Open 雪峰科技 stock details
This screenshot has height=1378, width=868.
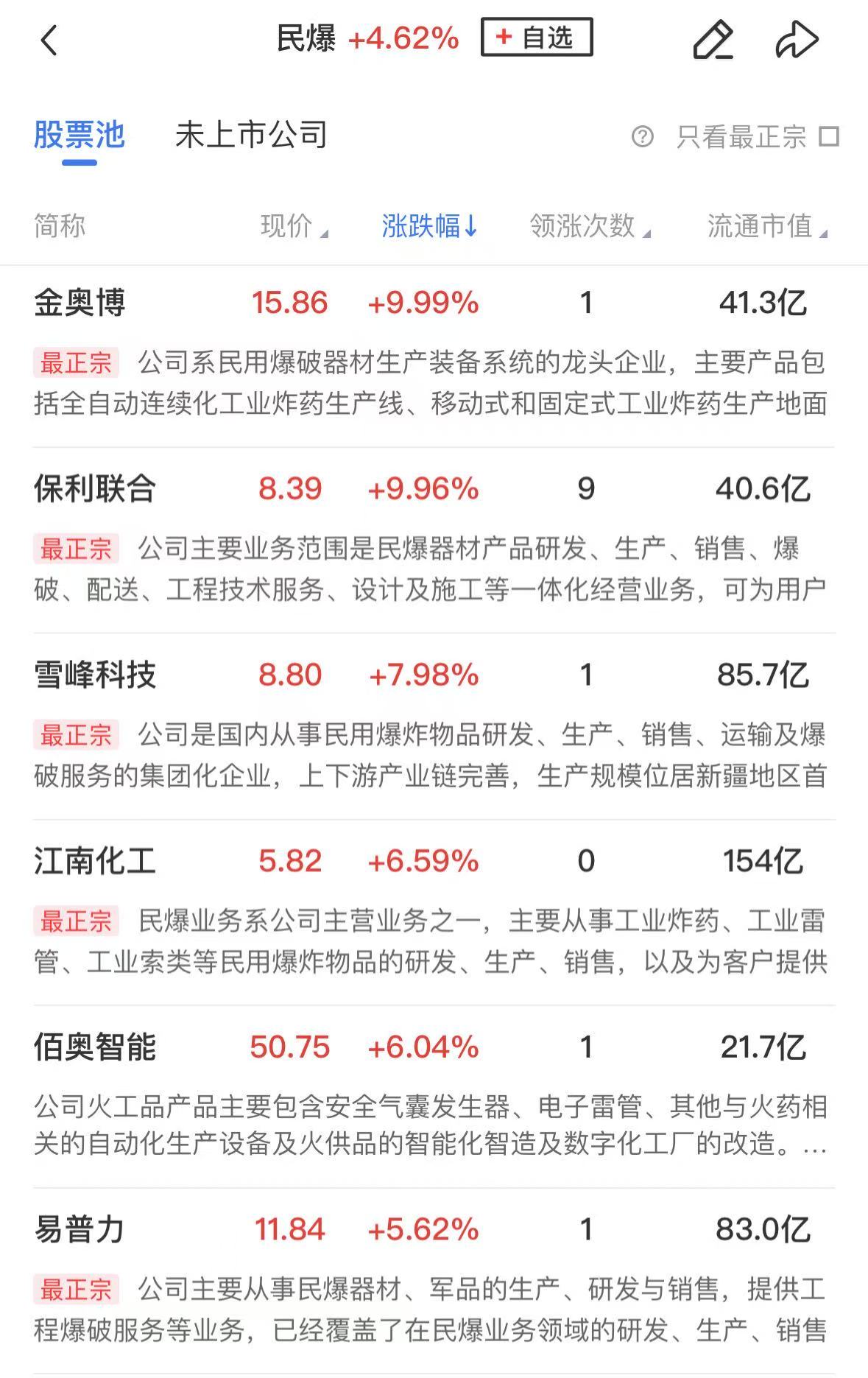[94, 675]
